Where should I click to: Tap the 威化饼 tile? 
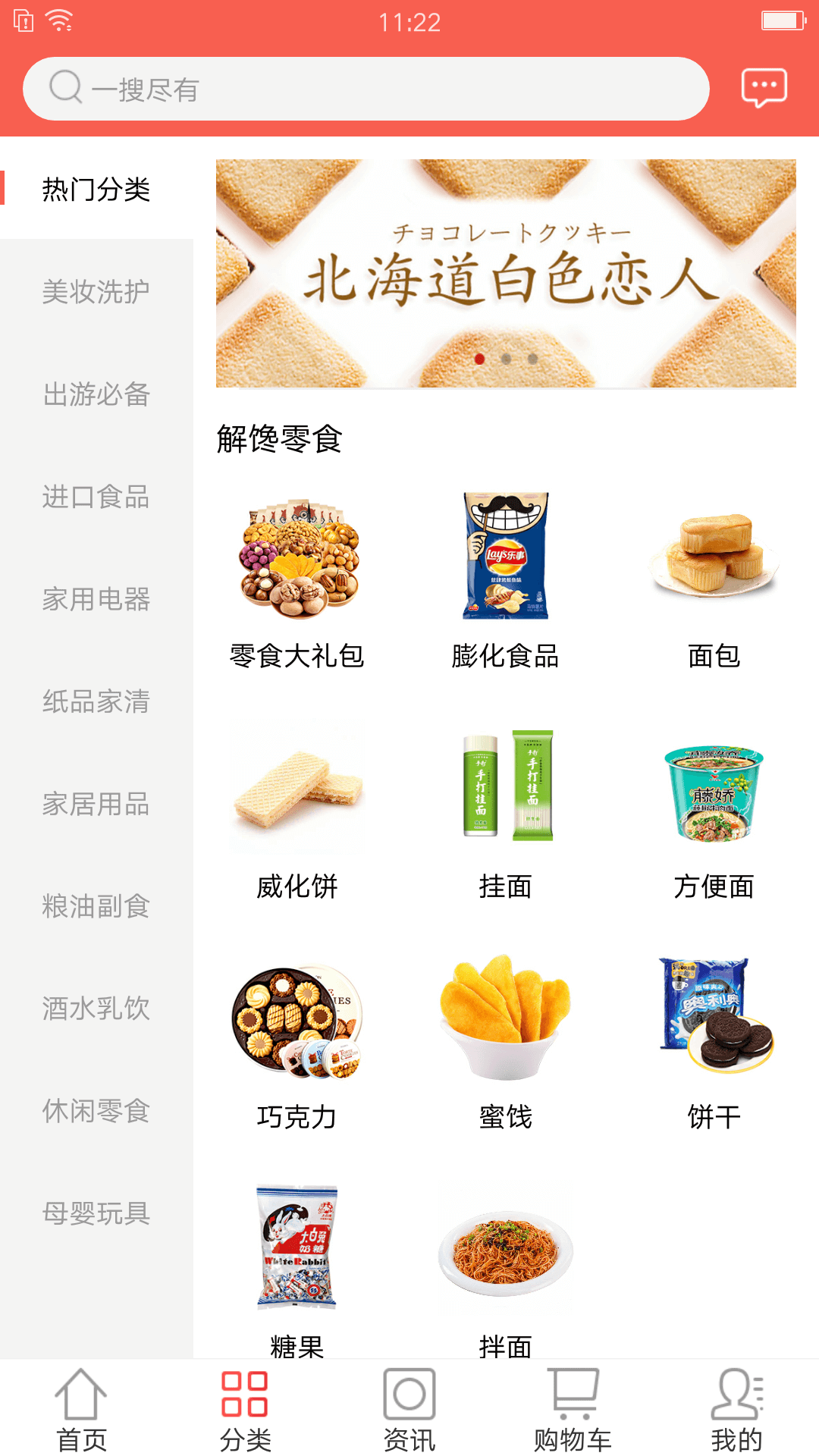tap(297, 812)
